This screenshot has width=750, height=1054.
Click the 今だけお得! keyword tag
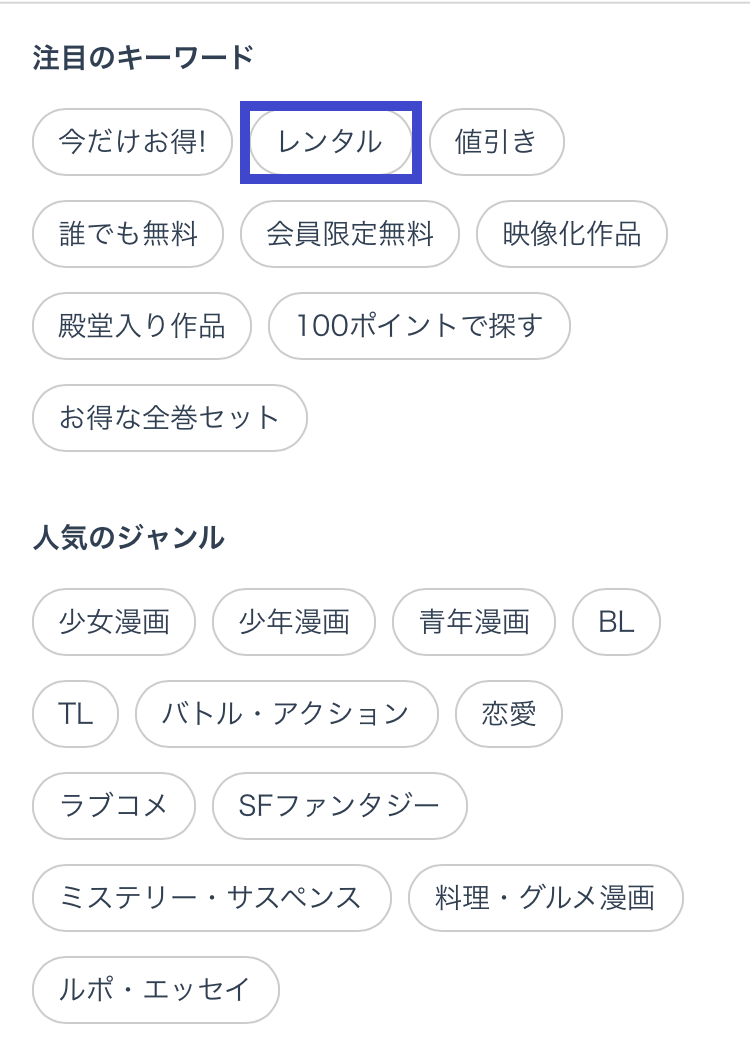tap(132, 142)
